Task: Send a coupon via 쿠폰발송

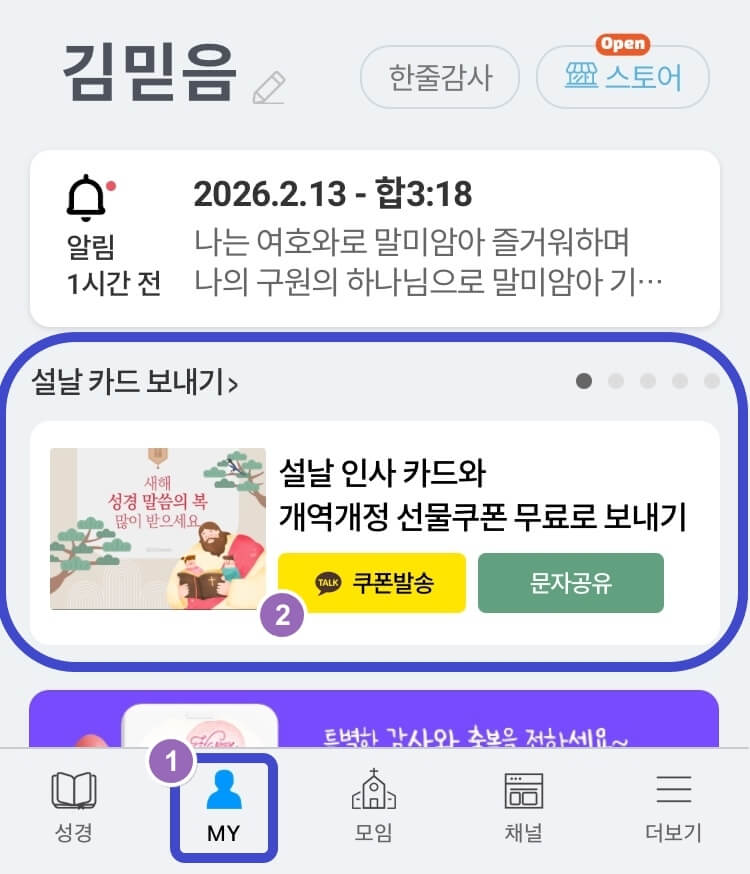Action: (x=372, y=583)
